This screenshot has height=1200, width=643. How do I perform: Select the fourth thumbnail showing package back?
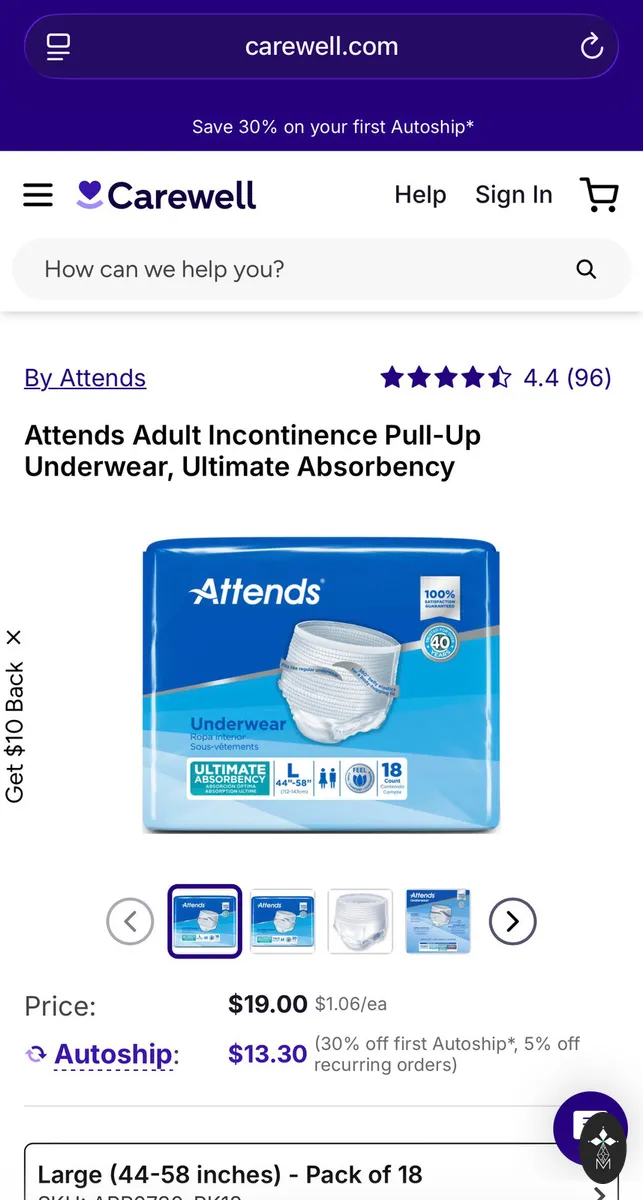point(438,921)
